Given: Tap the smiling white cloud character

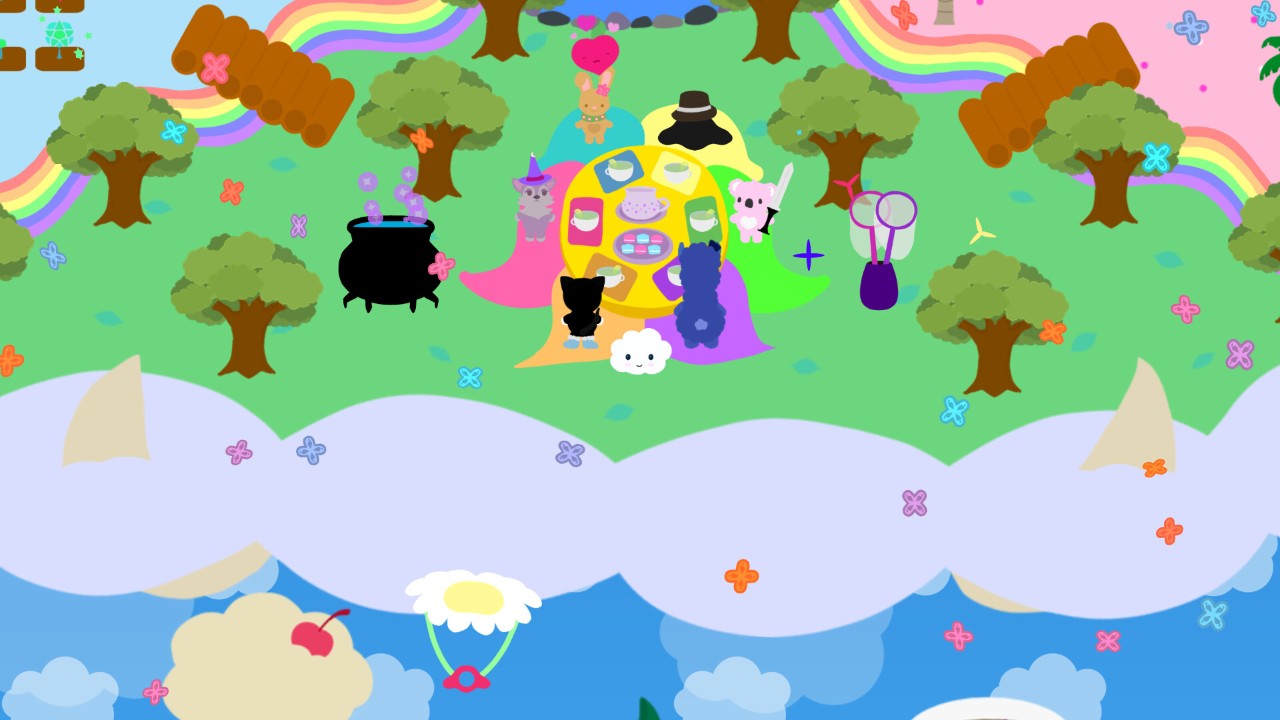Looking at the screenshot, I should coord(640,352).
